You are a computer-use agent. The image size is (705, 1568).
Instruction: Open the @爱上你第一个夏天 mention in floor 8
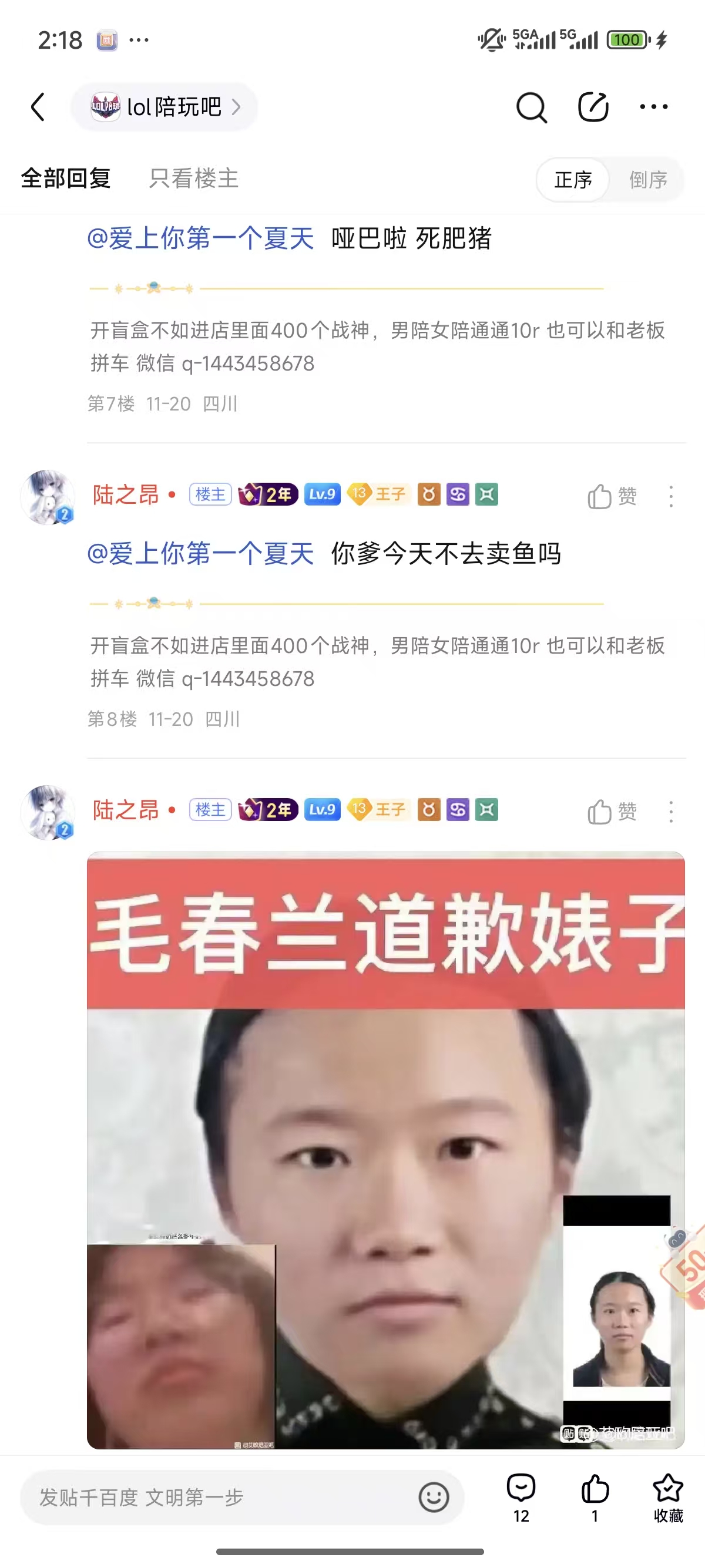[x=200, y=553]
